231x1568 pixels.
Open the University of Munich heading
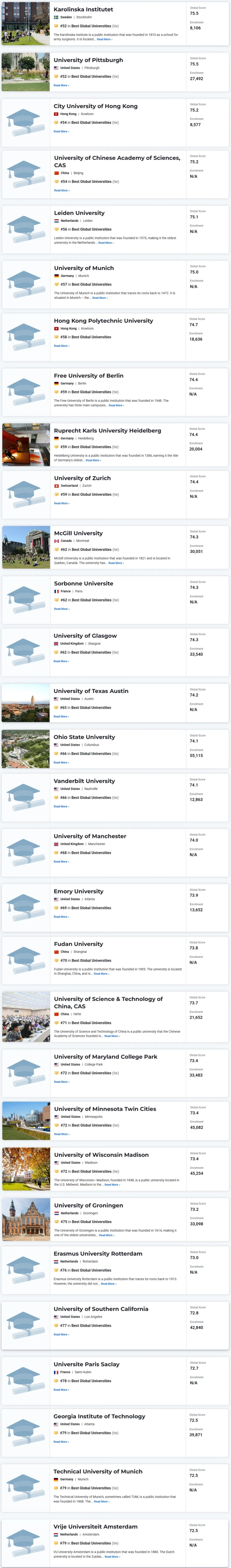coord(83,268)
